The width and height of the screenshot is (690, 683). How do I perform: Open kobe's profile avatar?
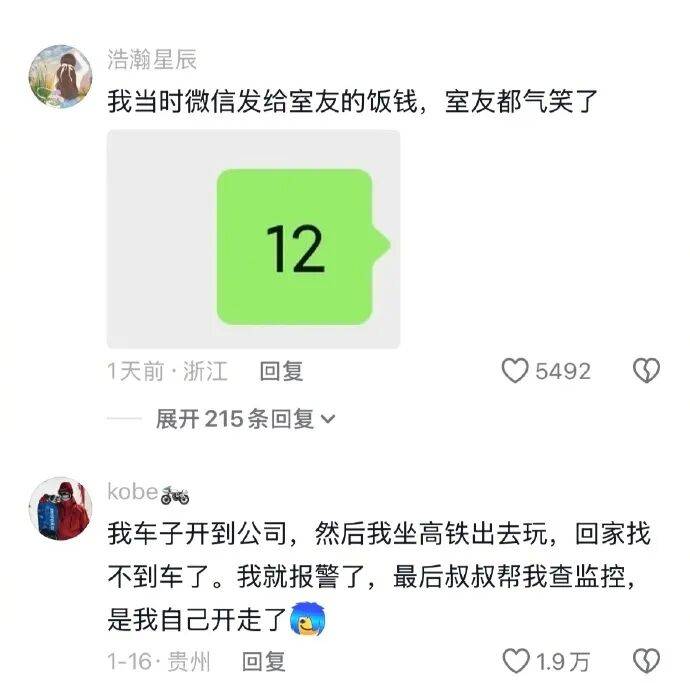point(61,510)
